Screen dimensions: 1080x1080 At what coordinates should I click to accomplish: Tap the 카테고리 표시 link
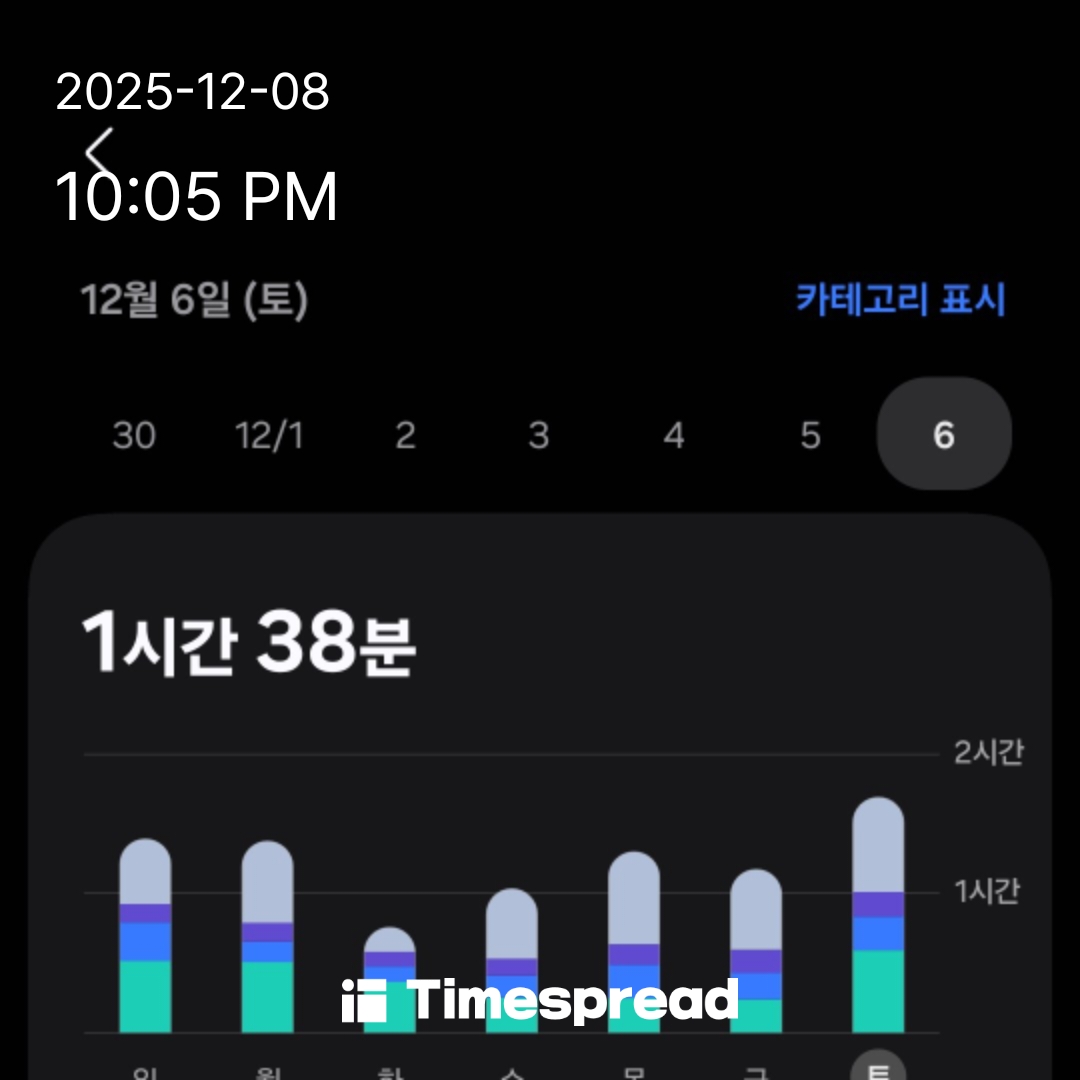(900, 299)
